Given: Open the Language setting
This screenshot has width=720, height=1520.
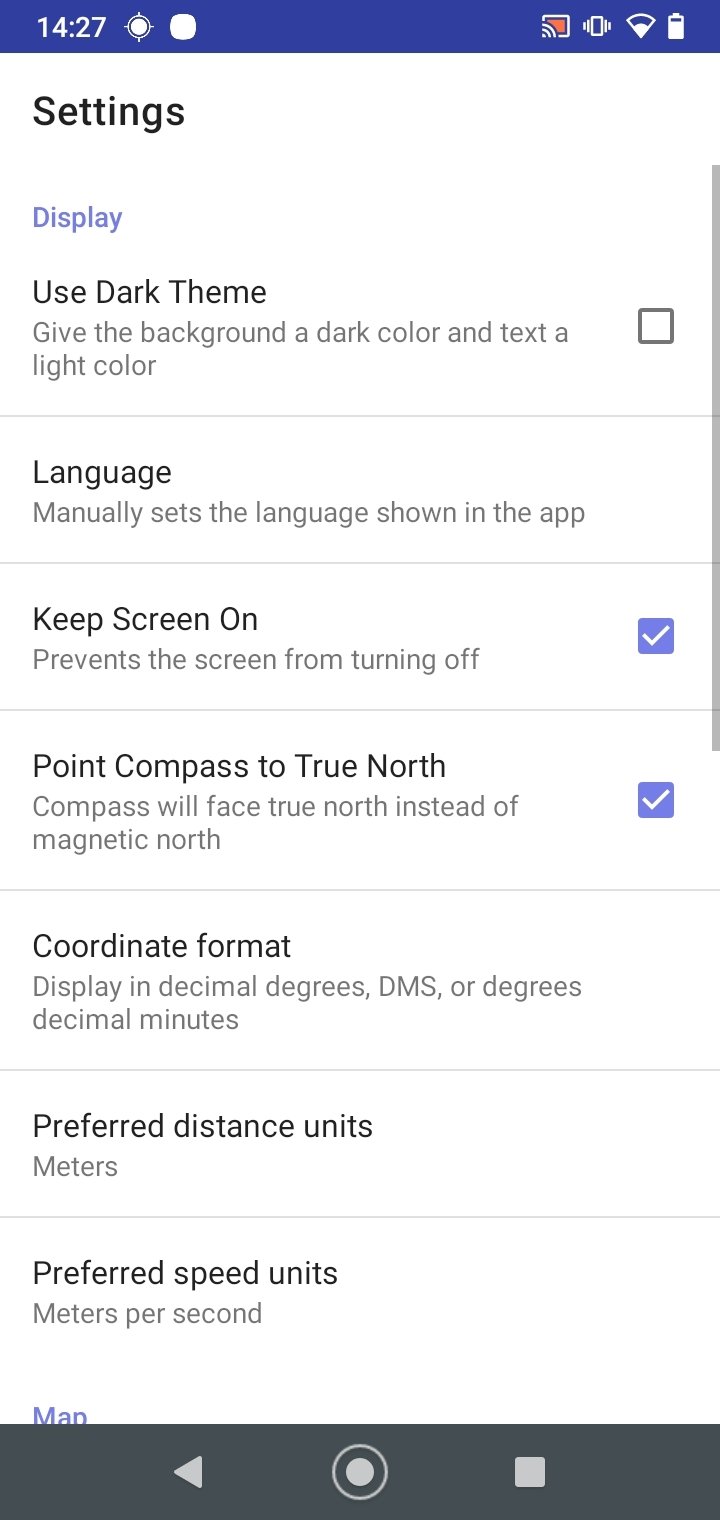Looking at the screenshot, I should (x=360, y=490).
